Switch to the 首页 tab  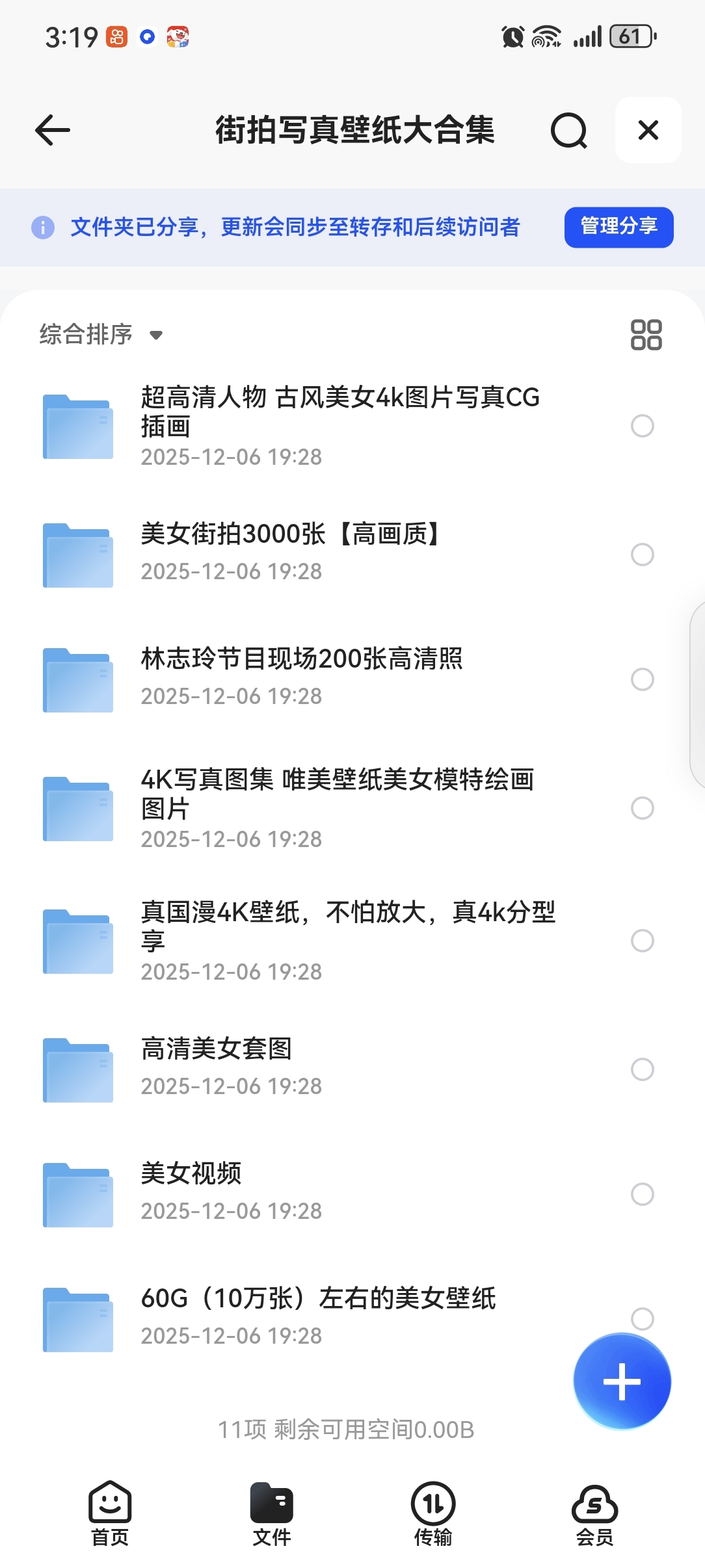coord(110,1513)
